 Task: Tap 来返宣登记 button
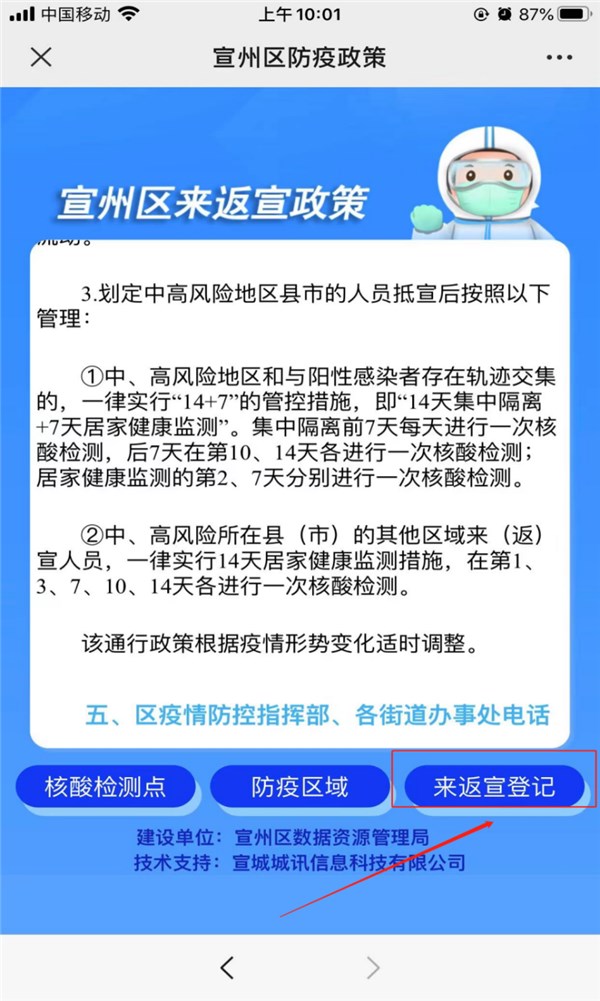pos(493,787)
